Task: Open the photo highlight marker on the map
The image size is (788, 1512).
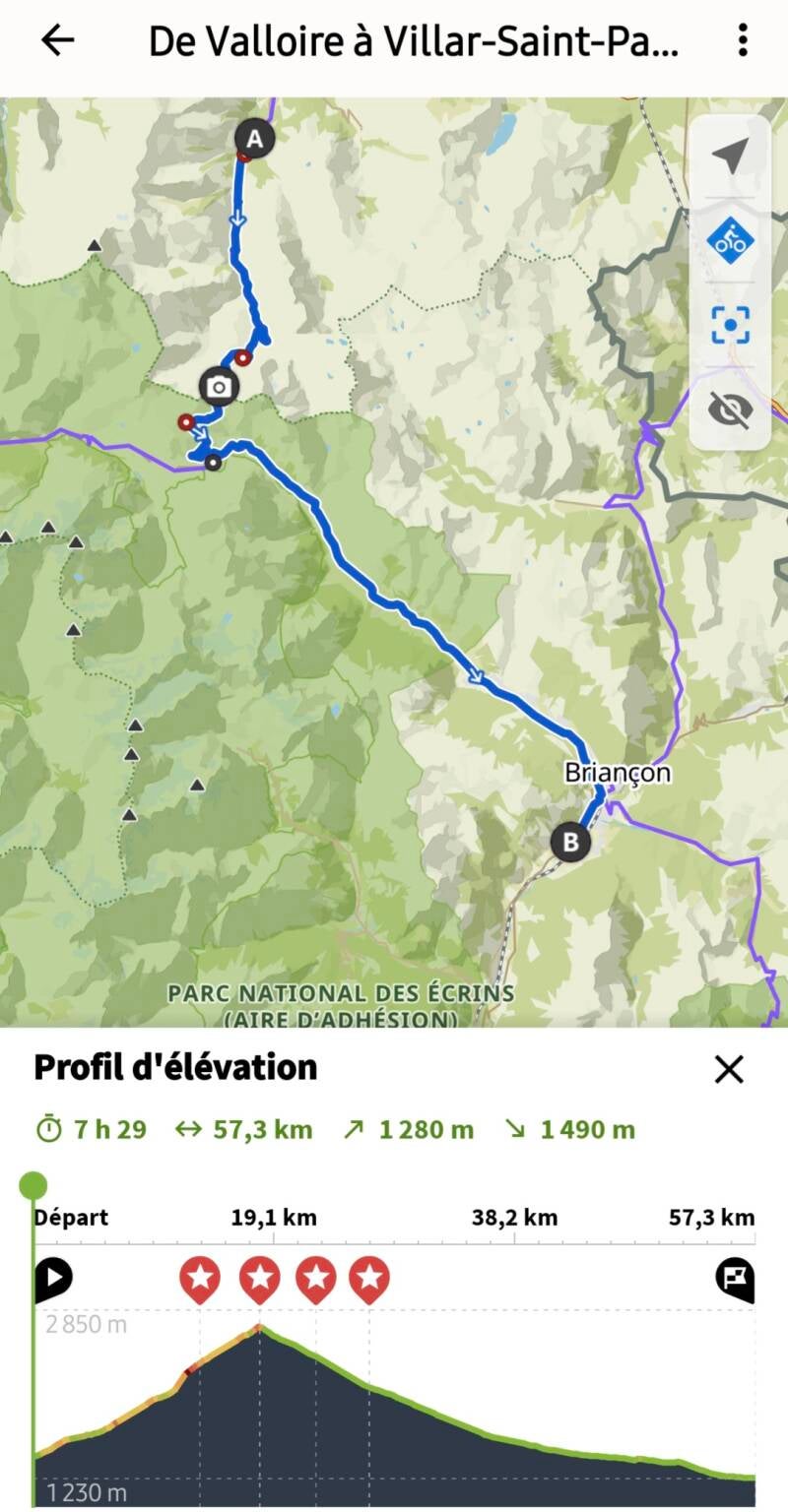Action: coord(219,387)
